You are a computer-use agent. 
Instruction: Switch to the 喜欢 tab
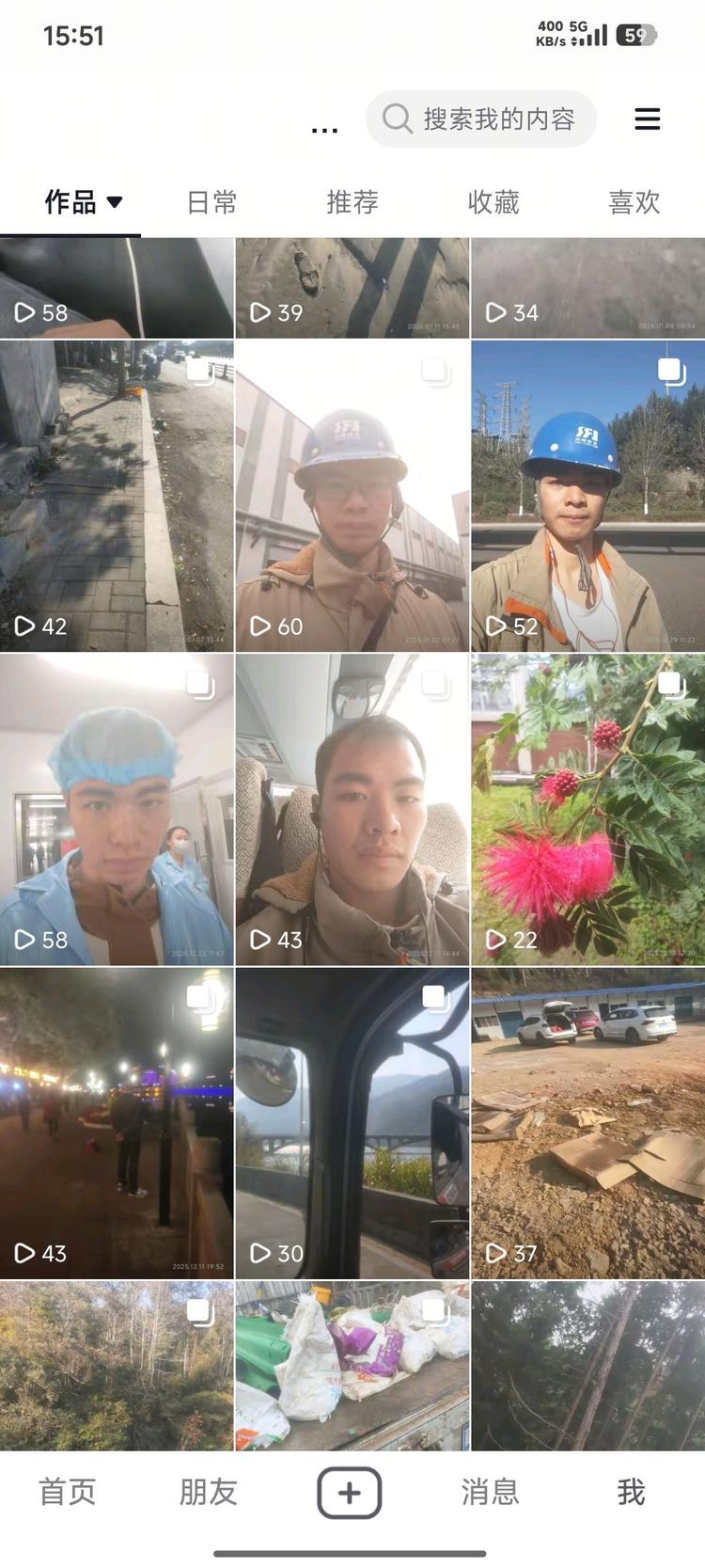[x=634, y=202]
